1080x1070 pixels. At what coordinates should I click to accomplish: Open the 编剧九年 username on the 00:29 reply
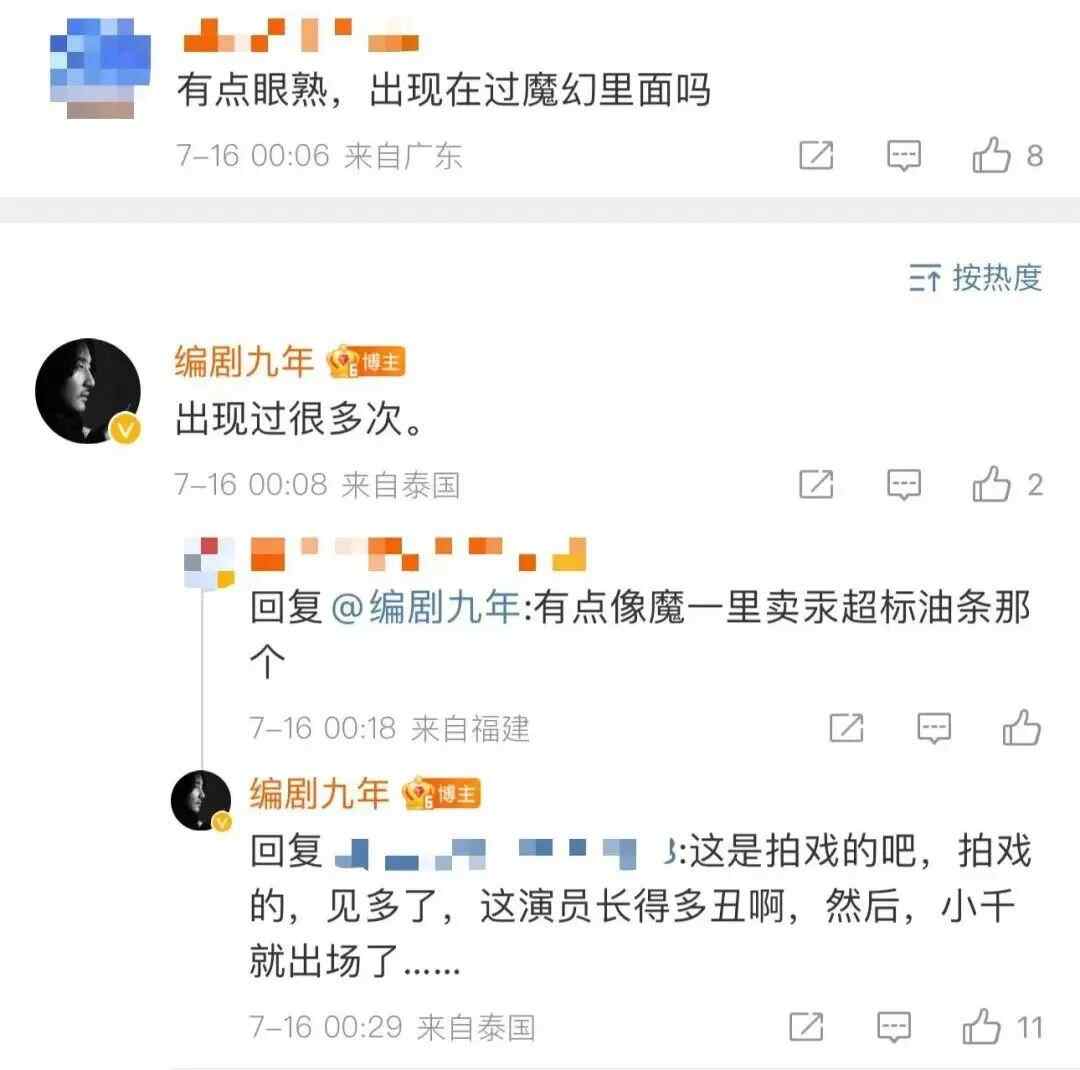tap(319, 795)
